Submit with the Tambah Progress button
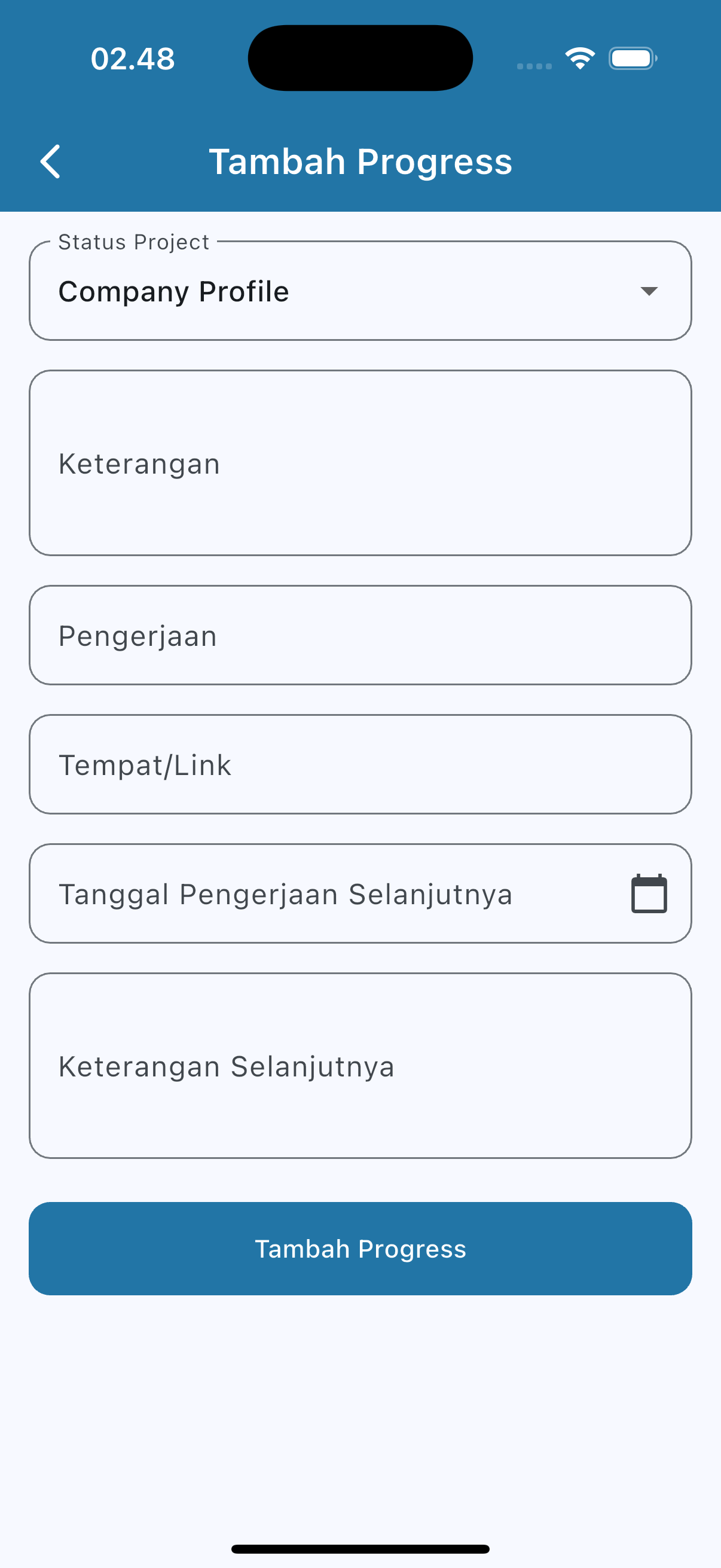 pos(360,1249)
